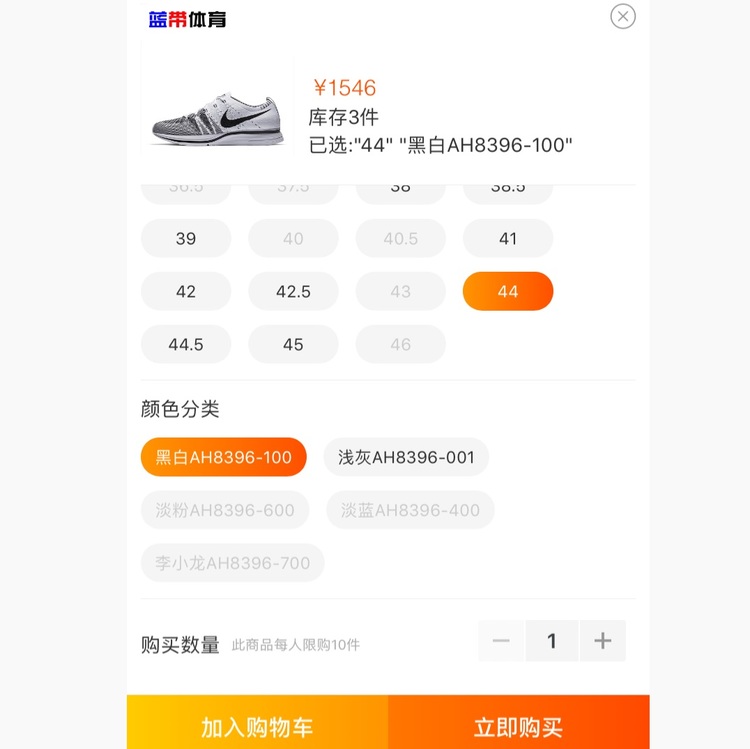Buy now with 立即购买

[x=518, y=726]
